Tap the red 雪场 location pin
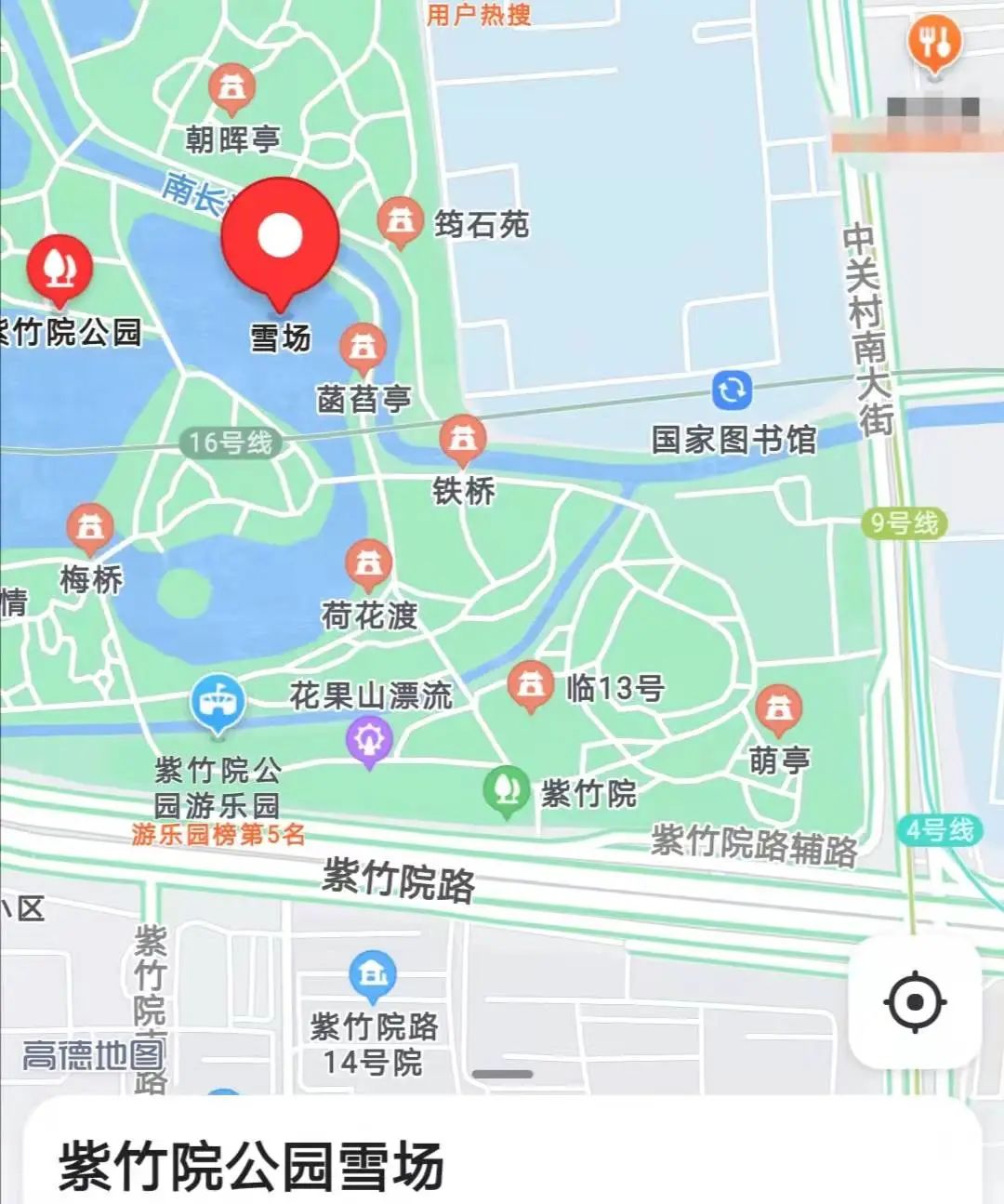1004x1204 pixels. [280, 238]
